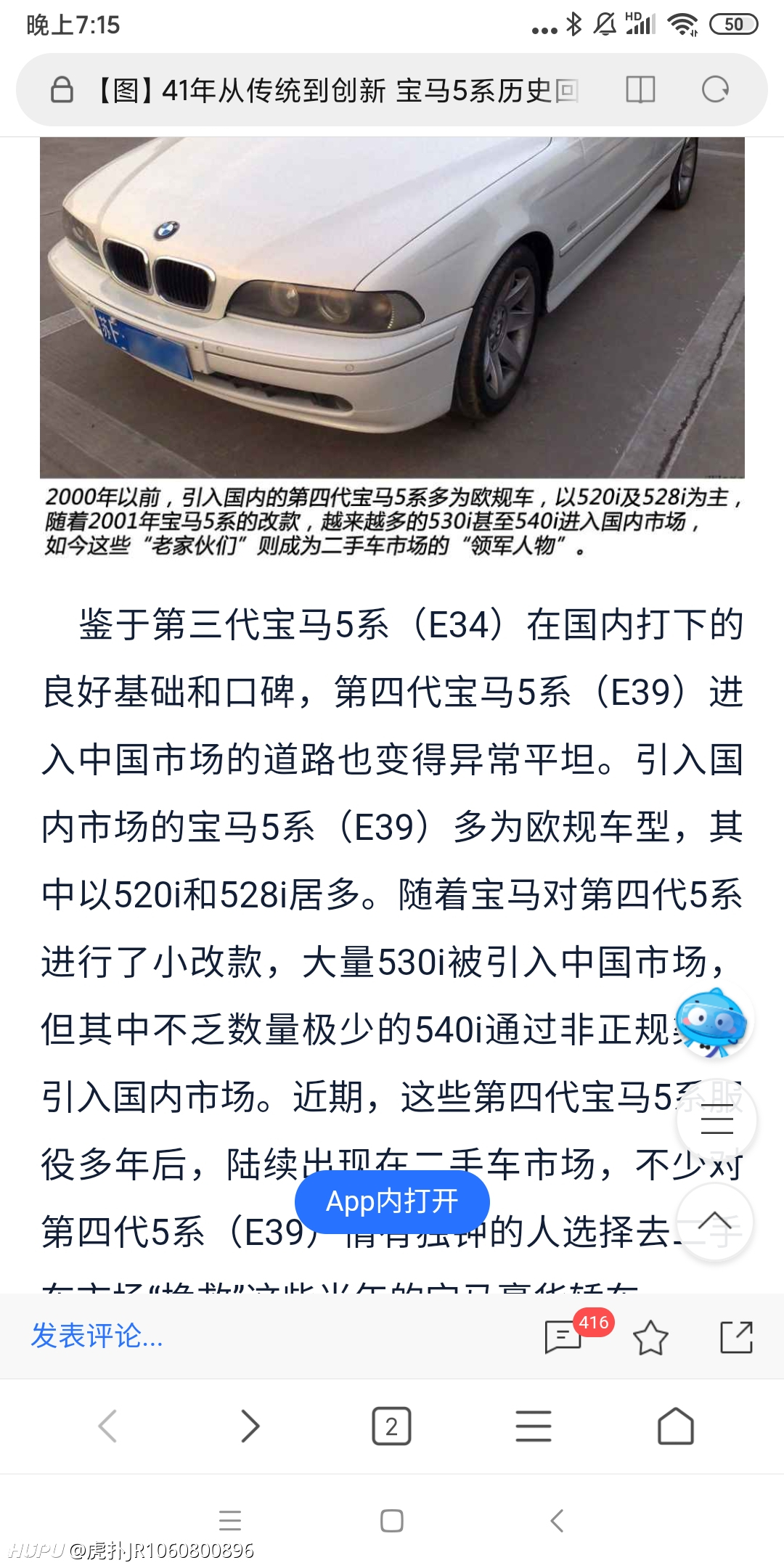This screenshot has height=1568, width=784.
Task: Go back in browser history
Action: pyautogui.click(x=107, y=1426)
